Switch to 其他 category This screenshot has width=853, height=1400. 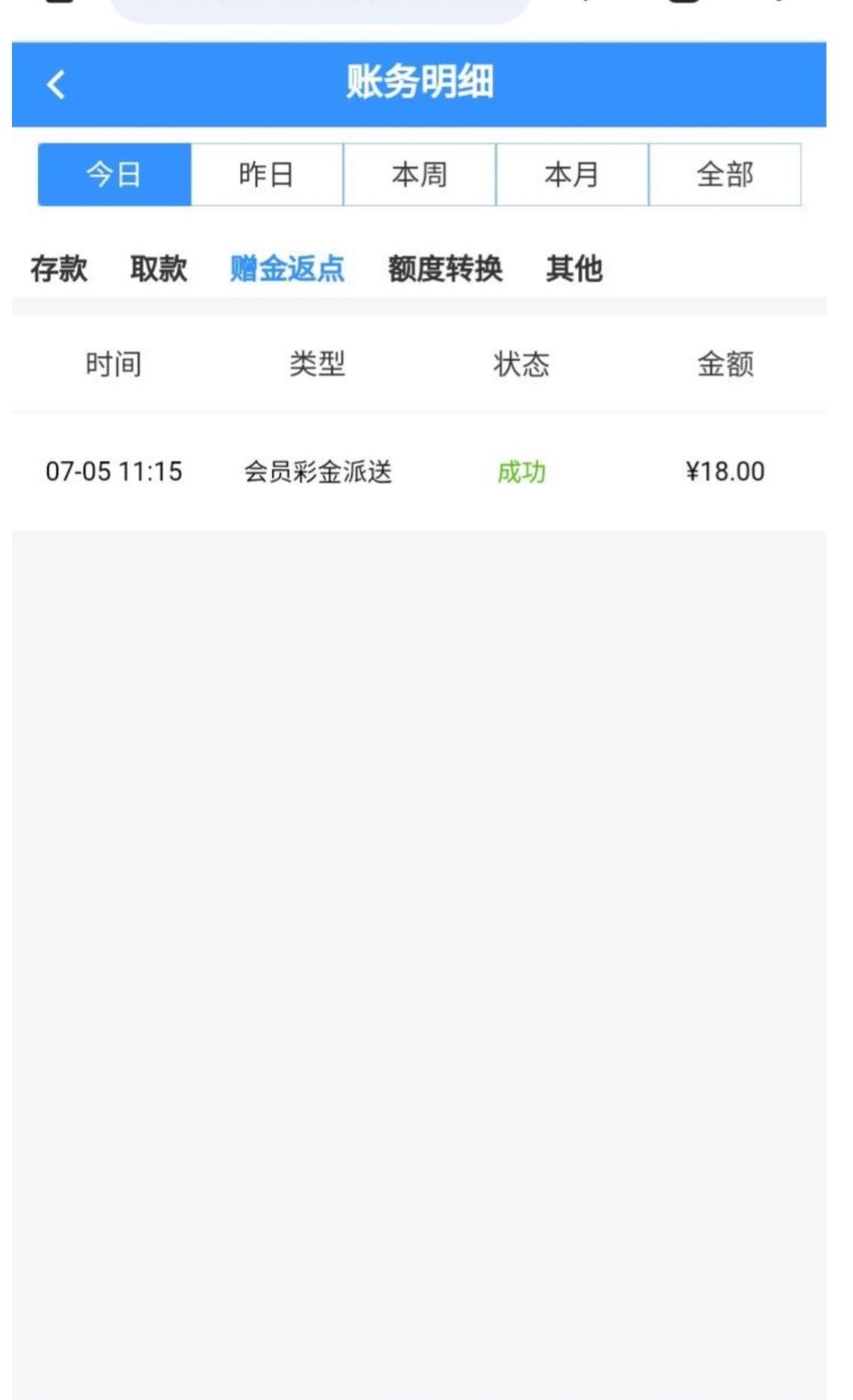pos(573,269)
